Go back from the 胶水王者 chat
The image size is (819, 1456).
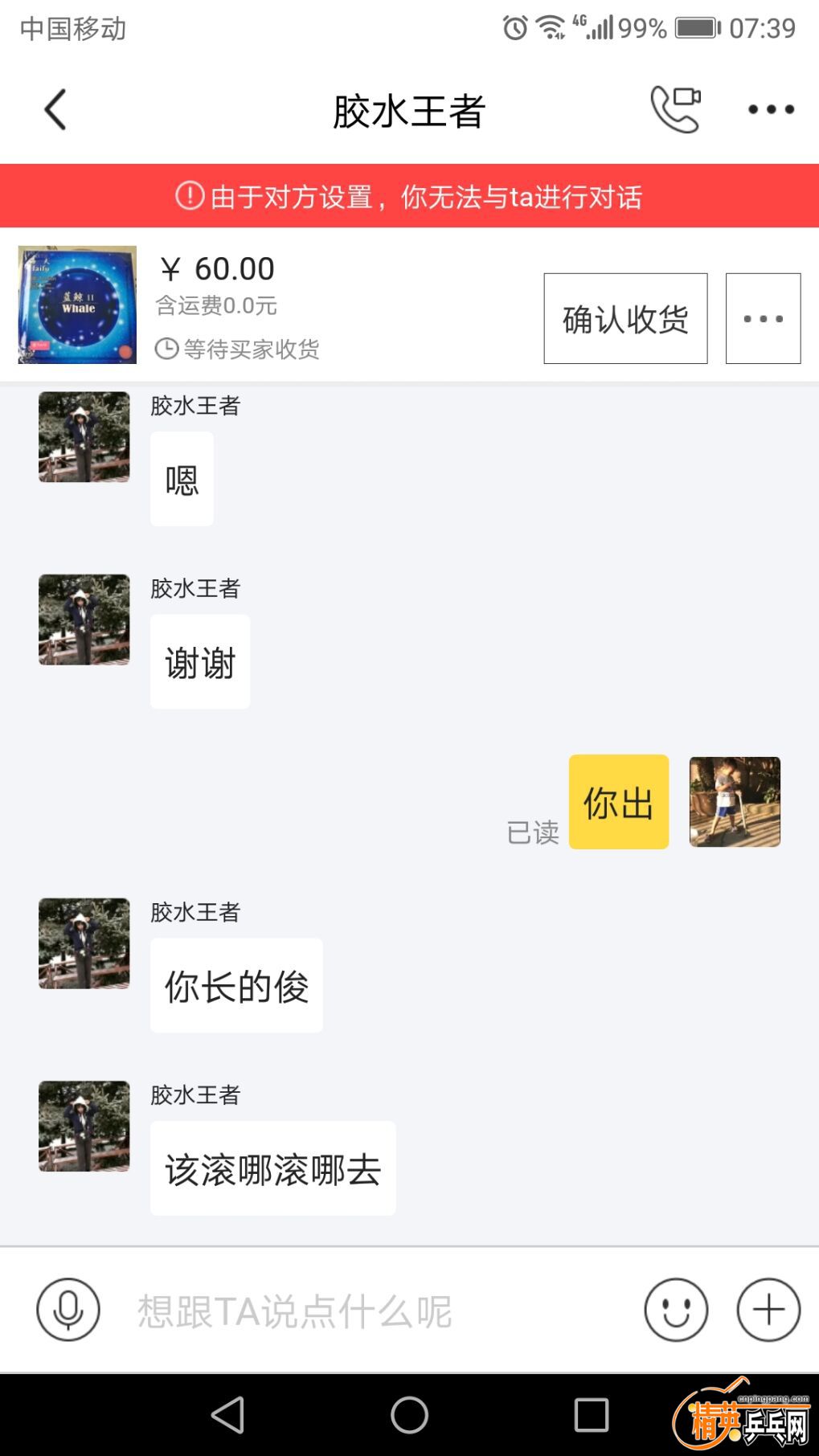click(x=55, y=110)
